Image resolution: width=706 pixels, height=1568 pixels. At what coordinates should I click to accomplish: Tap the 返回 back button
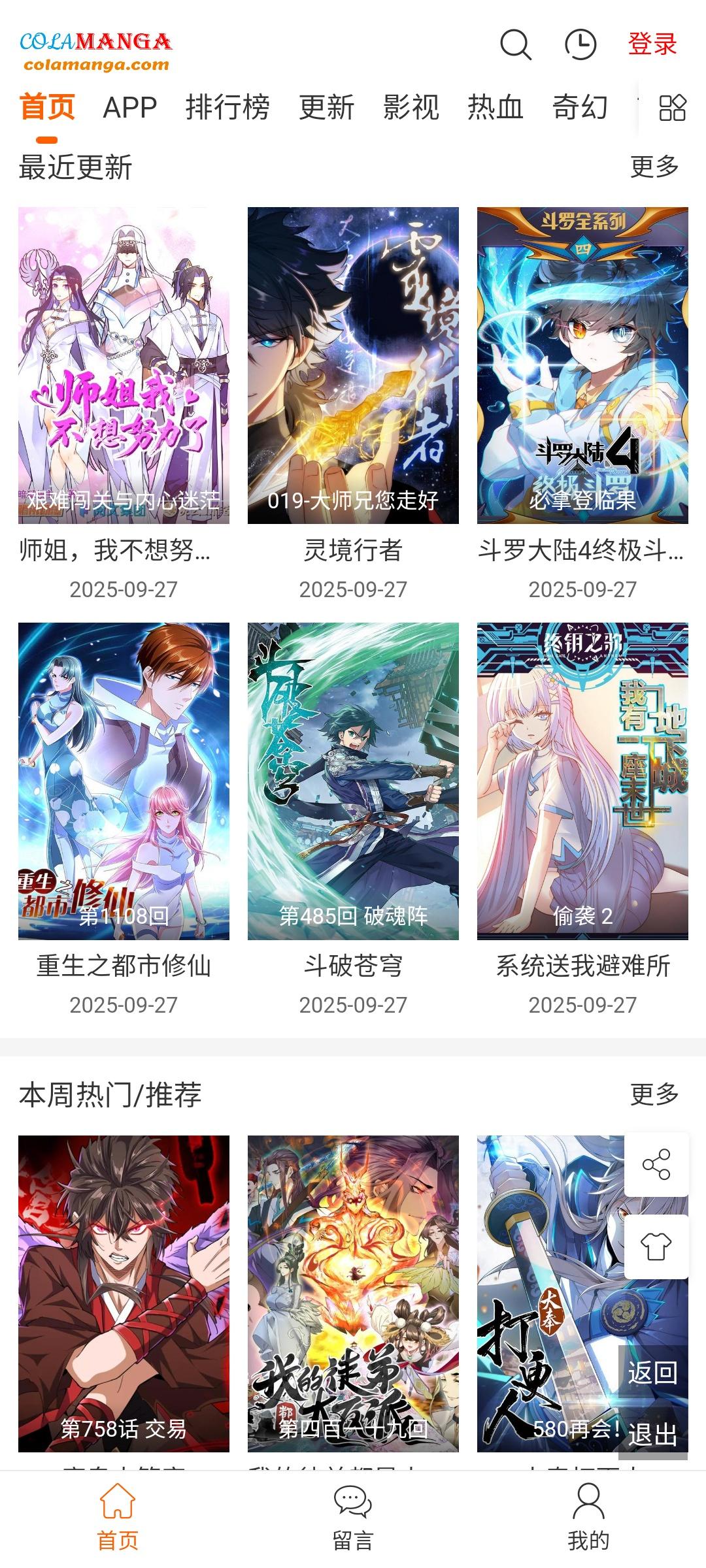point(652,1373)
